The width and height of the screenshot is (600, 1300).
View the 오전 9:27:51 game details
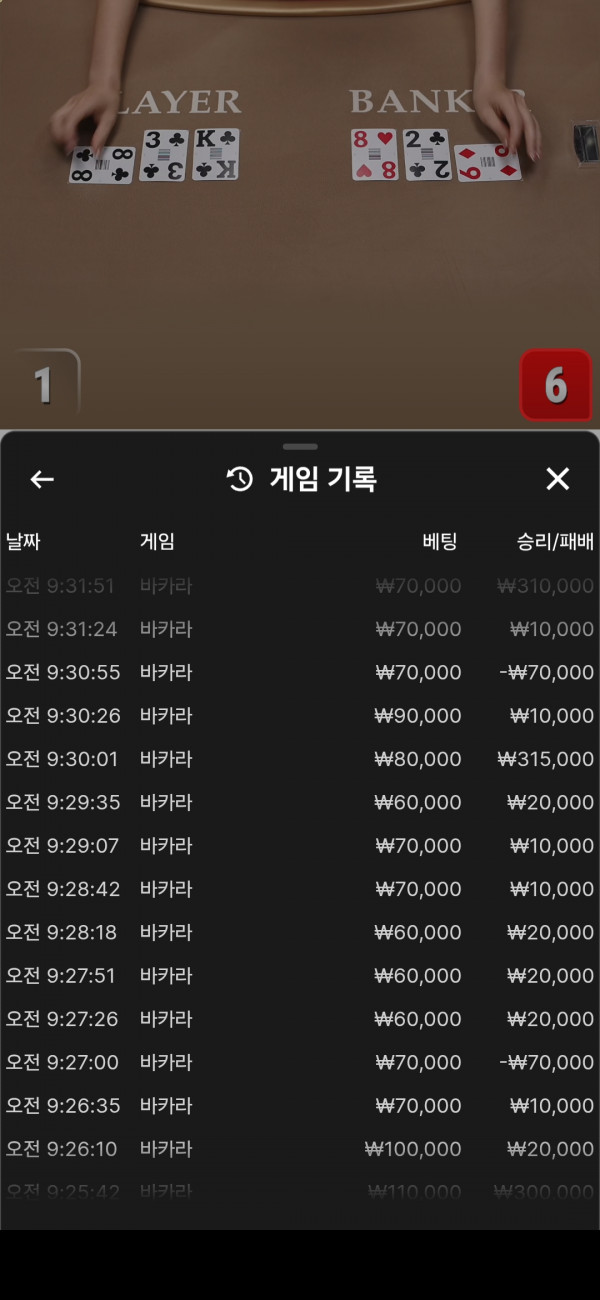tap(300, 975)
